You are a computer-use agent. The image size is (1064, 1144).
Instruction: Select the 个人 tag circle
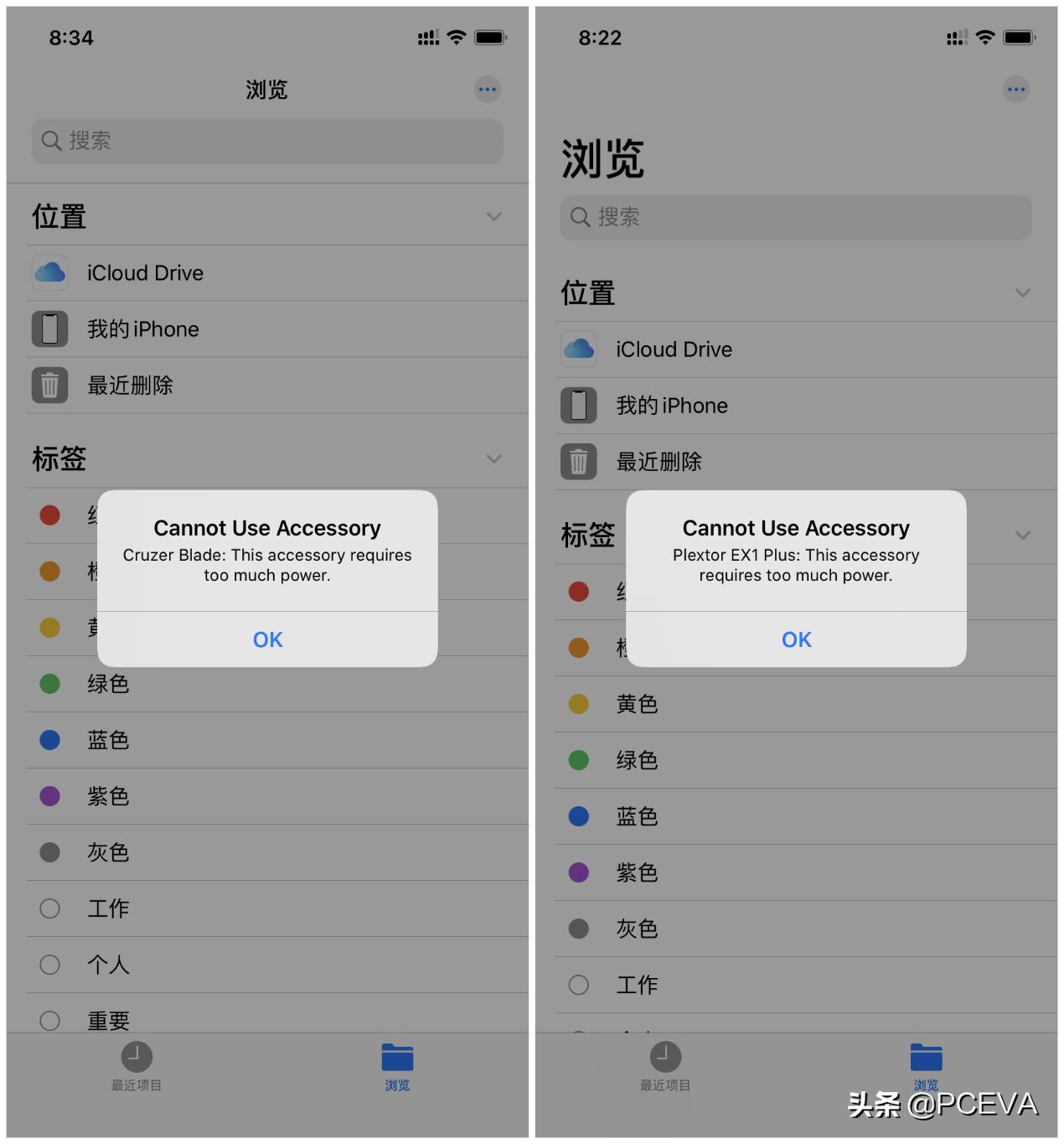(49, 965)
